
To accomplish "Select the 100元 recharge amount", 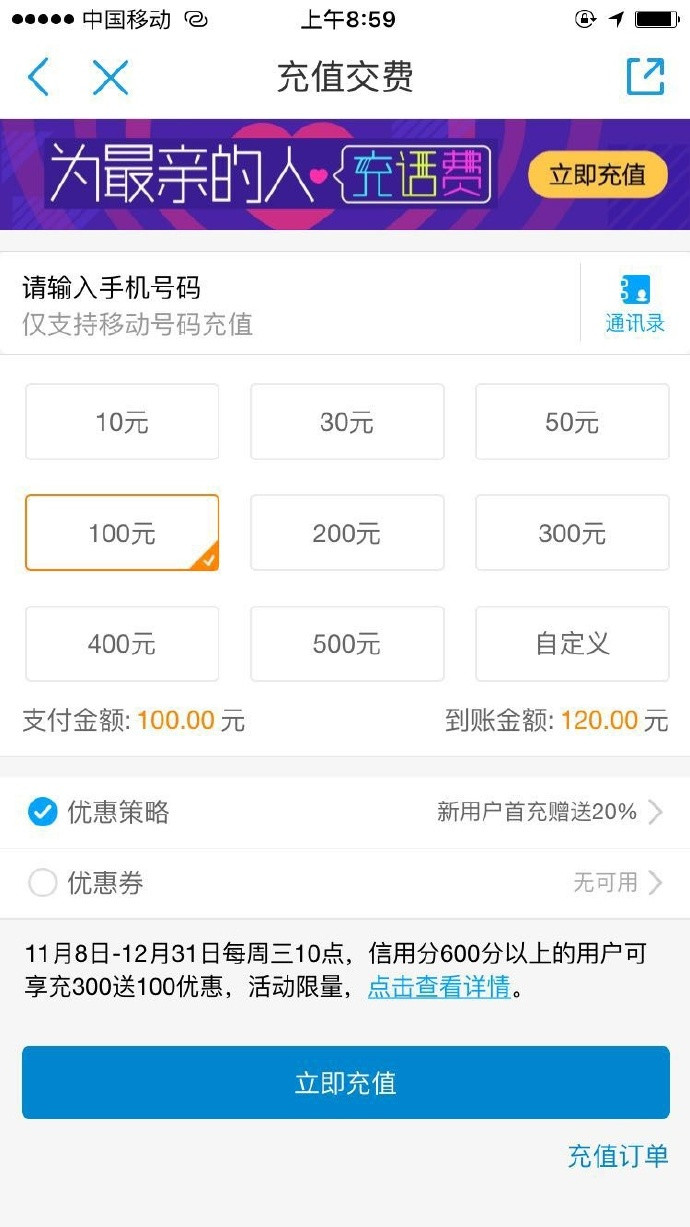I will (x=122, y=533).
